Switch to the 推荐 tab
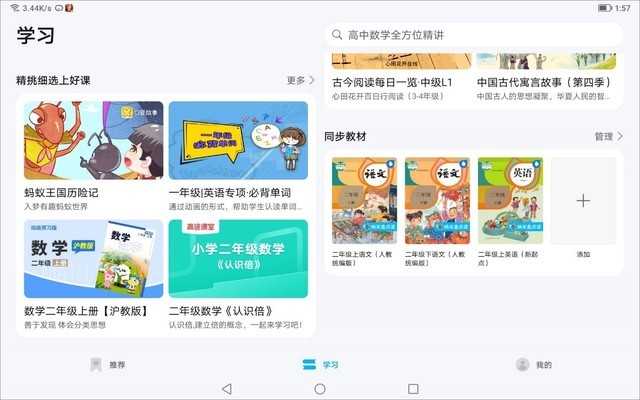Image resolution: width=640 pixels, height=400 pixels. pos(108,365)
